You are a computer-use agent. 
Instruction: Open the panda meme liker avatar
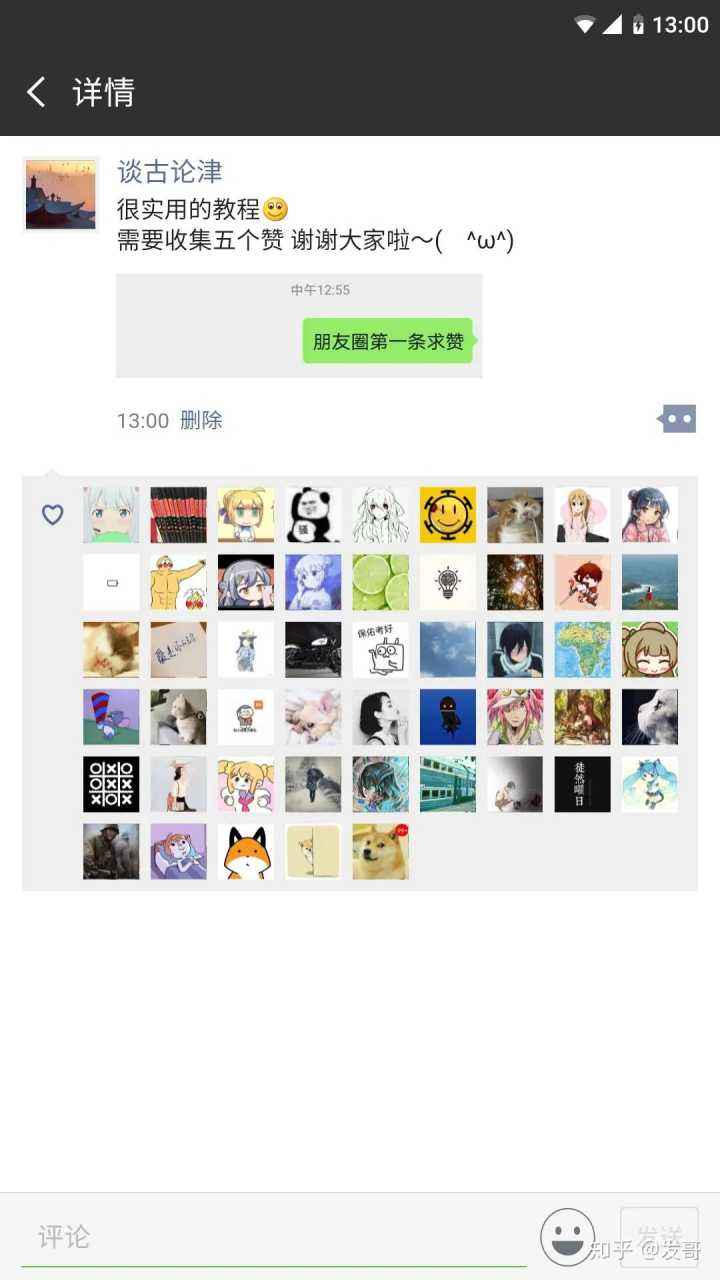click(313, 515)
